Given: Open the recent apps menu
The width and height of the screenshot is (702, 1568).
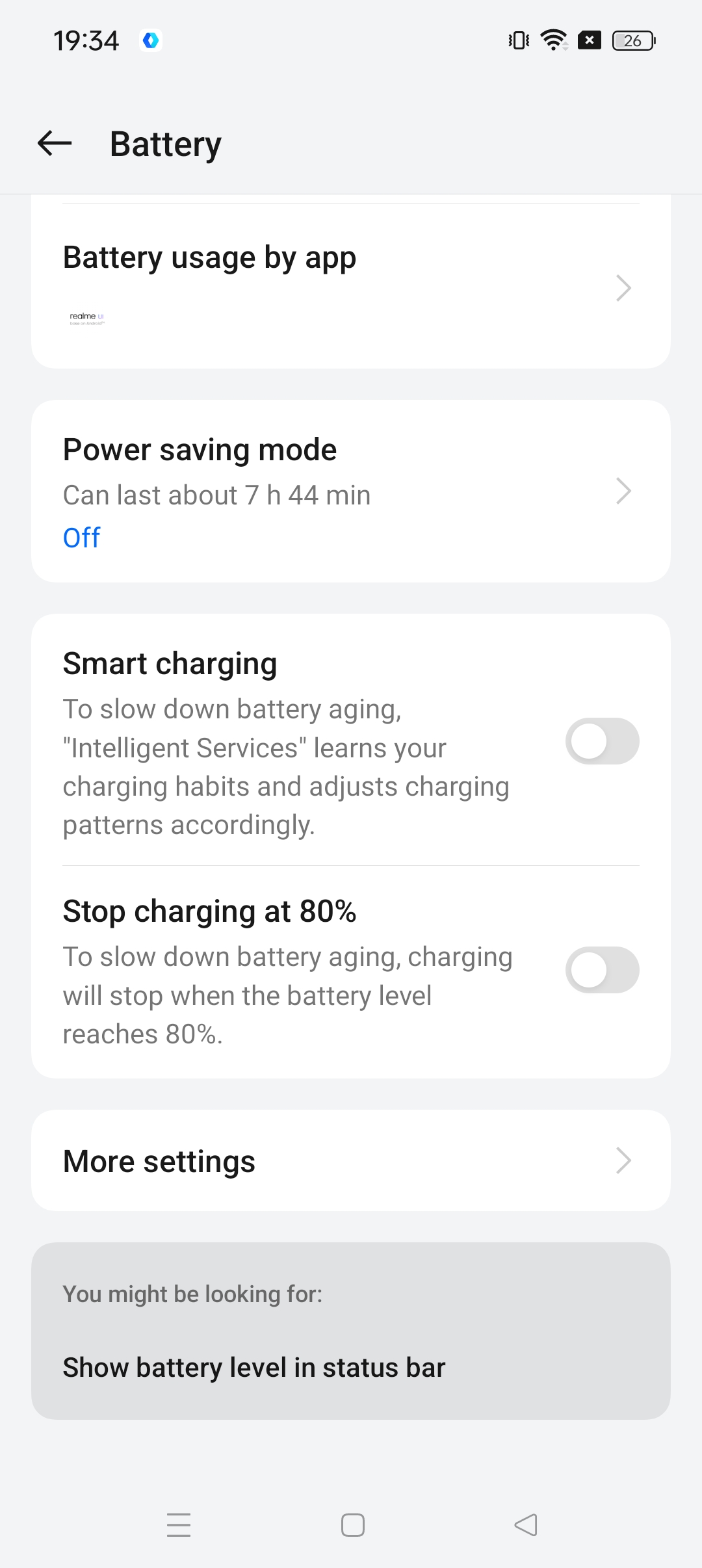Looking at the screenshot, I should pos(179,1525).
